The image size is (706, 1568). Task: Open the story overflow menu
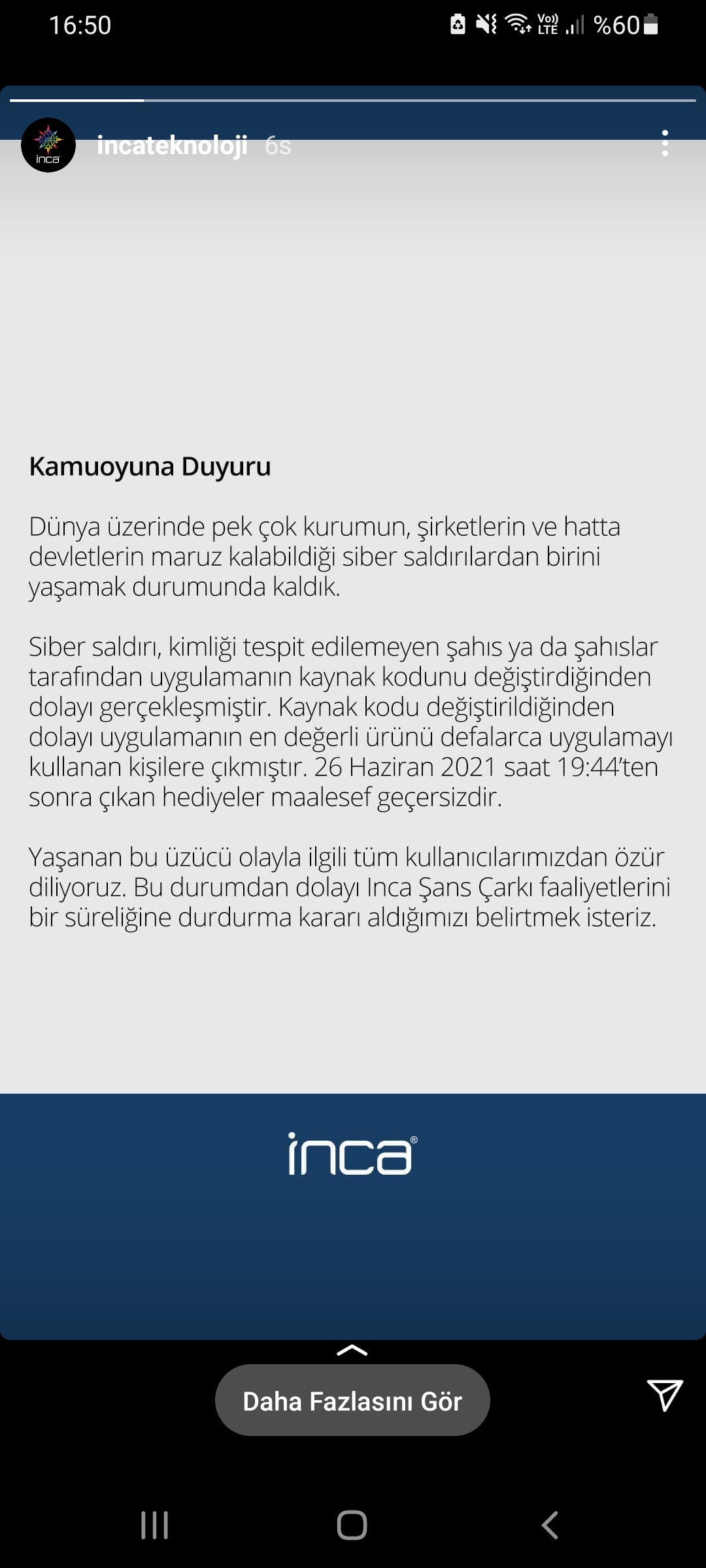pyautogui.click(x=665, y=143)
